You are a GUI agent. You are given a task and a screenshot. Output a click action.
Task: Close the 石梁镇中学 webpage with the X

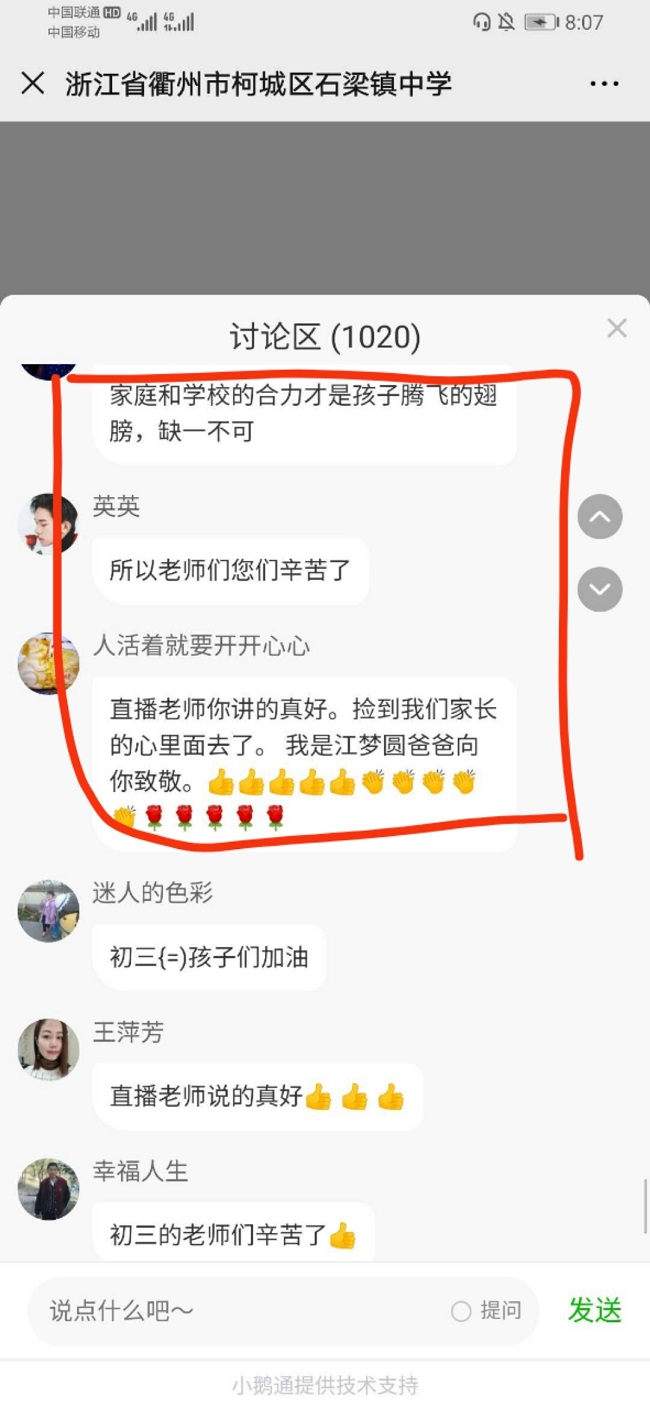(x=33, y=83)
